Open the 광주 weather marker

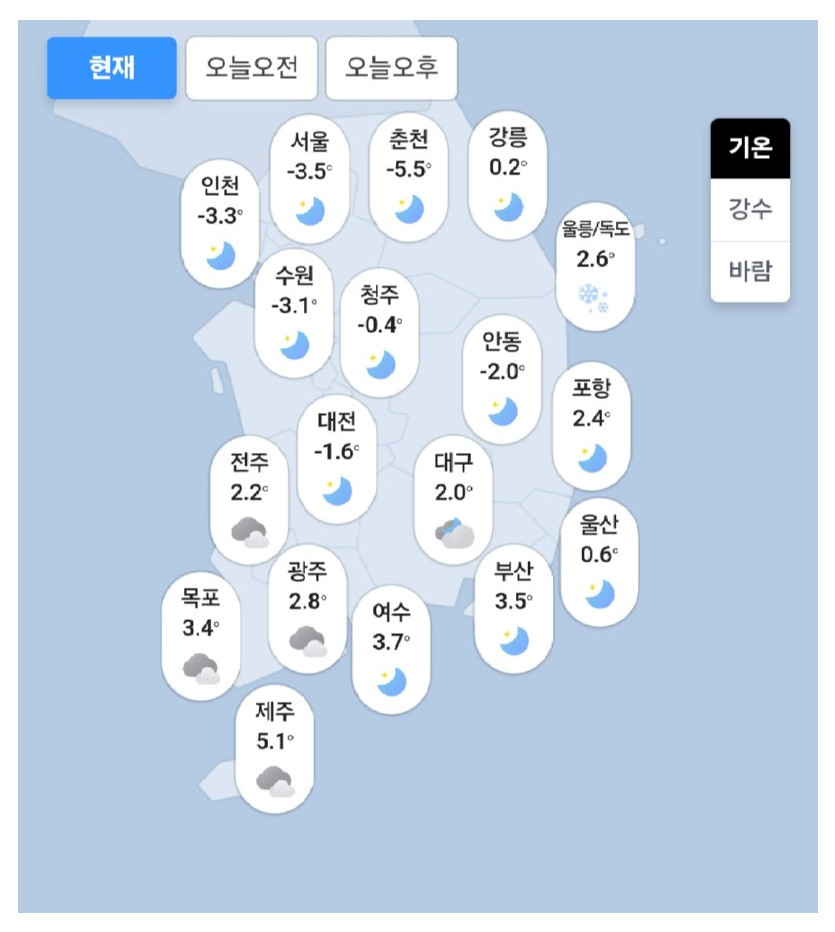click(307, 608)
